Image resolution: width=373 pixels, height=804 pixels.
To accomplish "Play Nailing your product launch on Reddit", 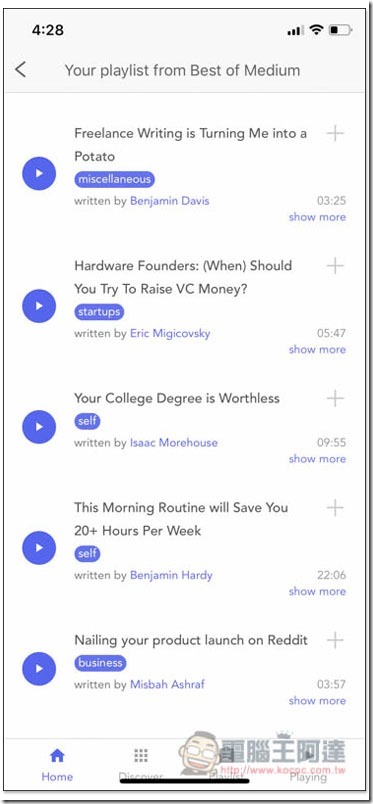I will [x=39, y=669].
